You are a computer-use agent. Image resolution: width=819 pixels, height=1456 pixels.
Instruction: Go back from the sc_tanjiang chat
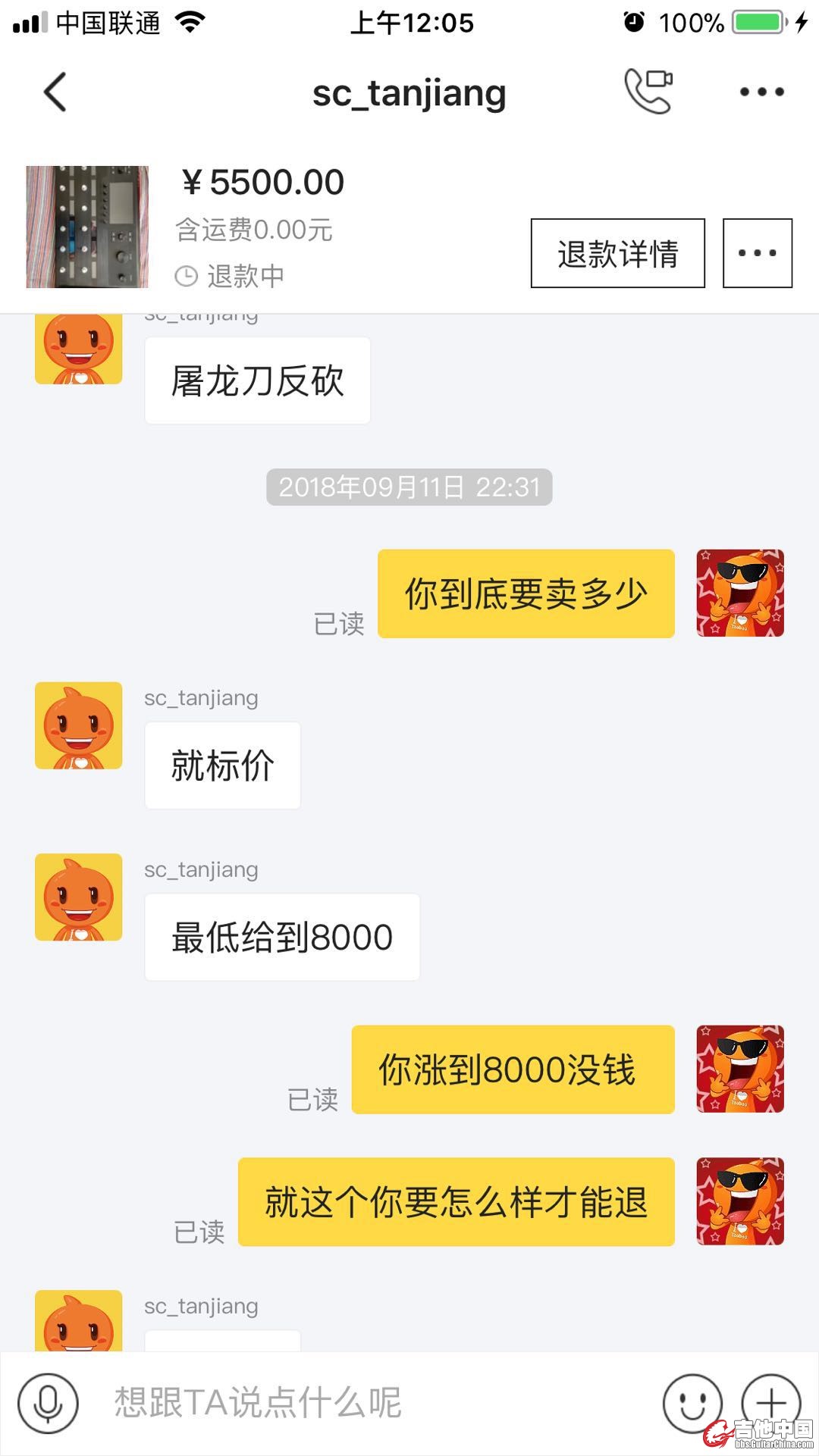(55, 92)
